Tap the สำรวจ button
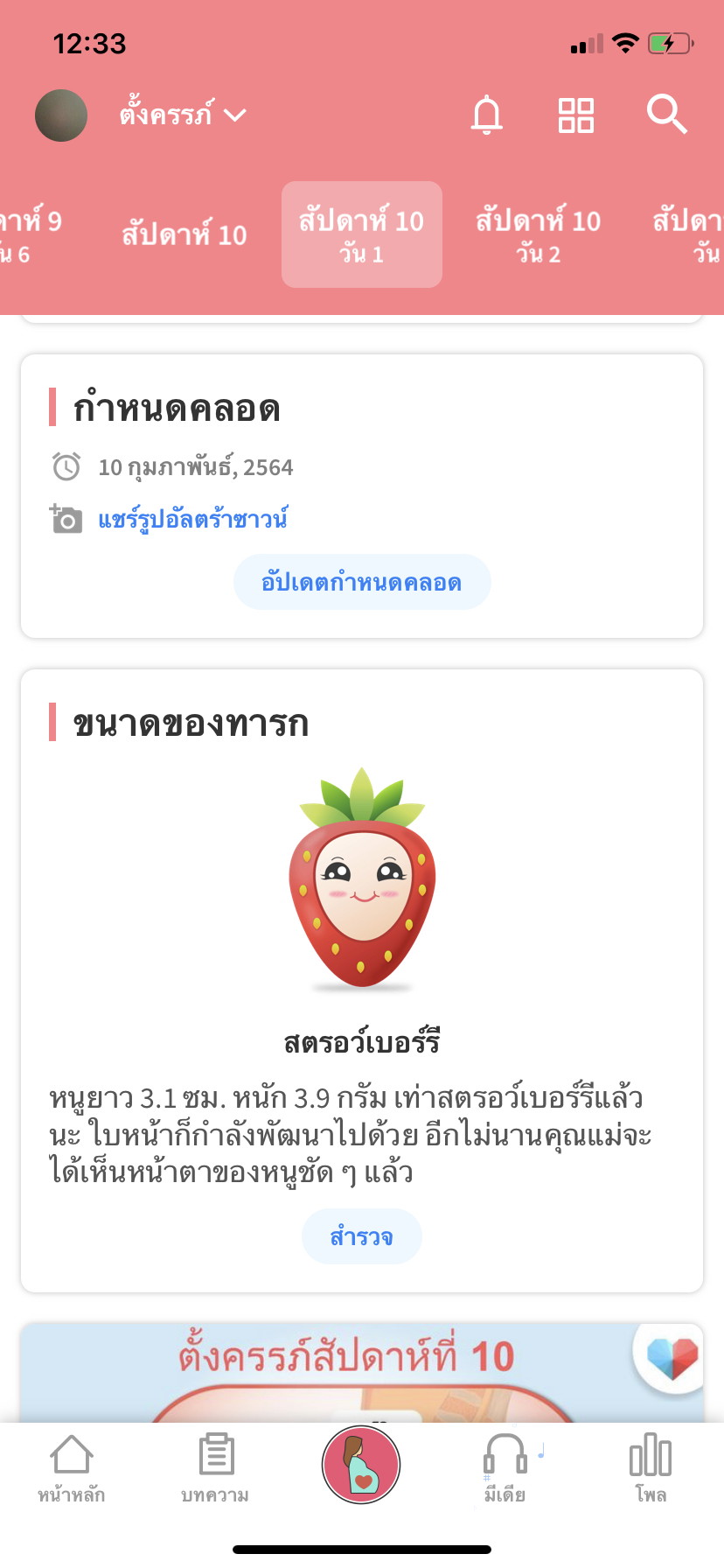Viewport: 724px width, 1568px height. (361, 1236)
